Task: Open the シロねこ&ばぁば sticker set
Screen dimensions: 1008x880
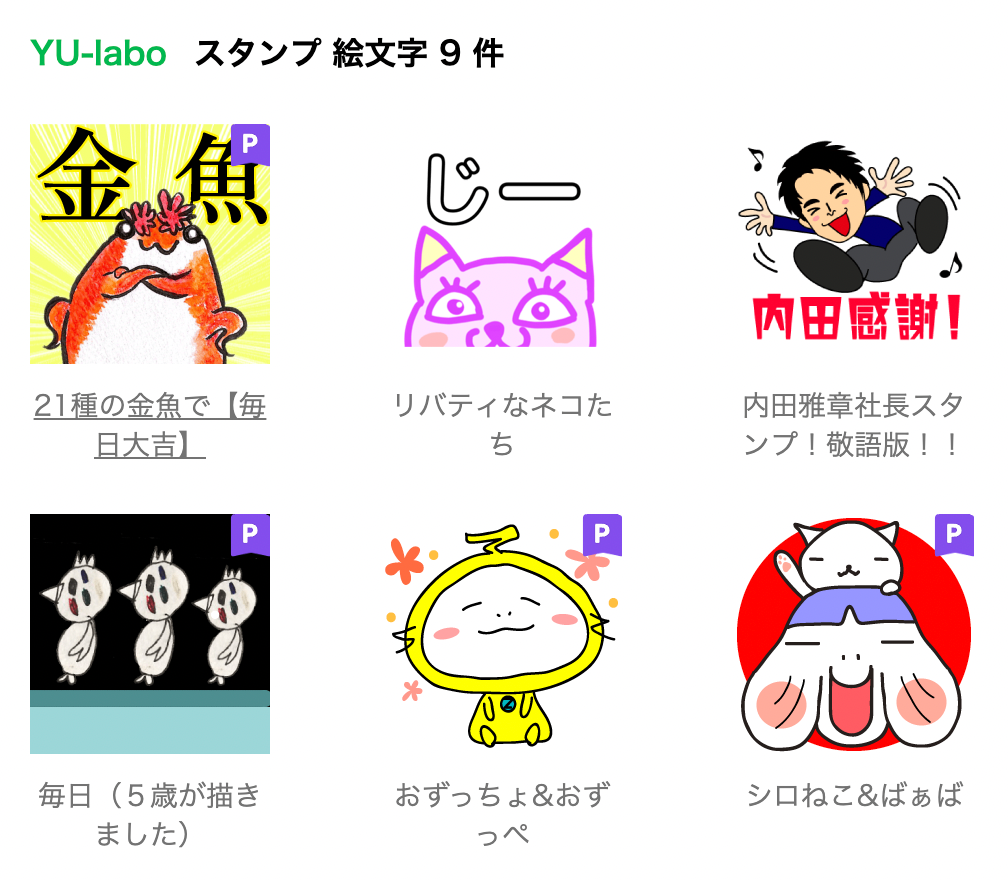Action: 854,634
